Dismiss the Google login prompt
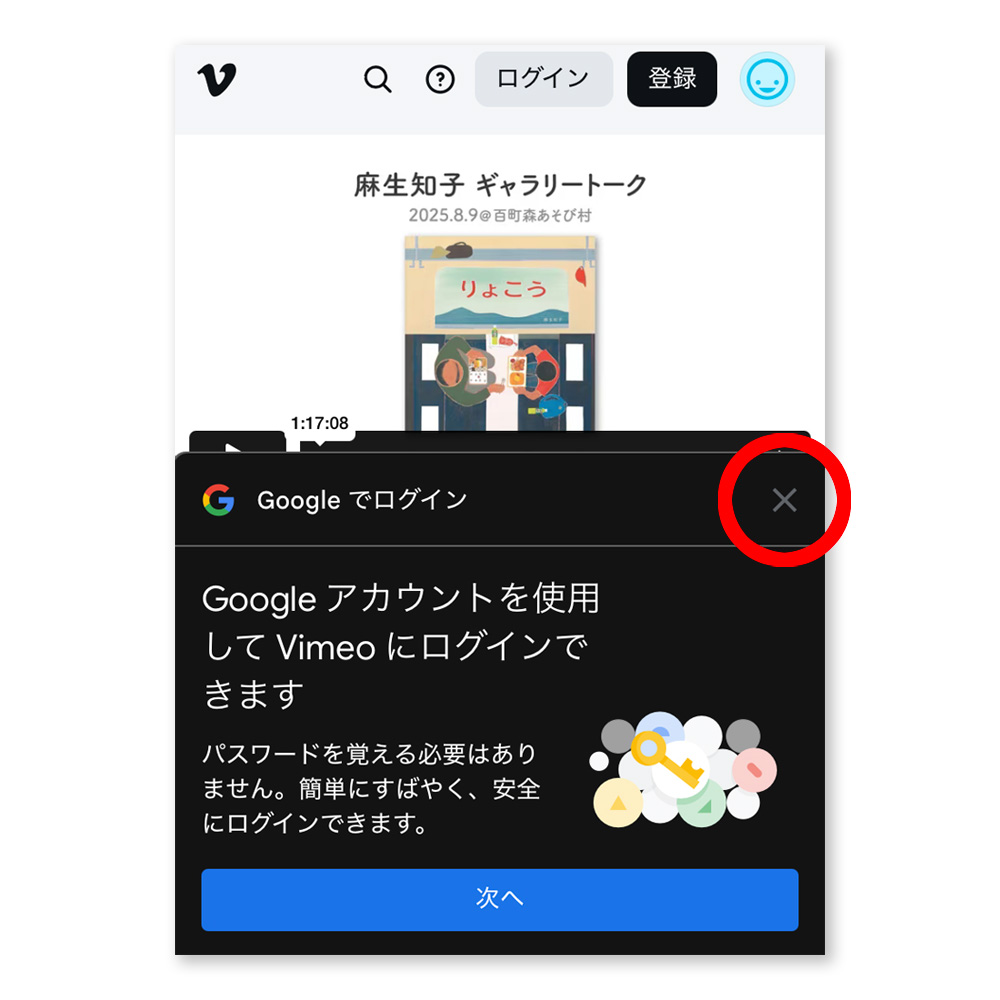The width and height of the screenshot is (1000, 1000). [x=784, y=500]
